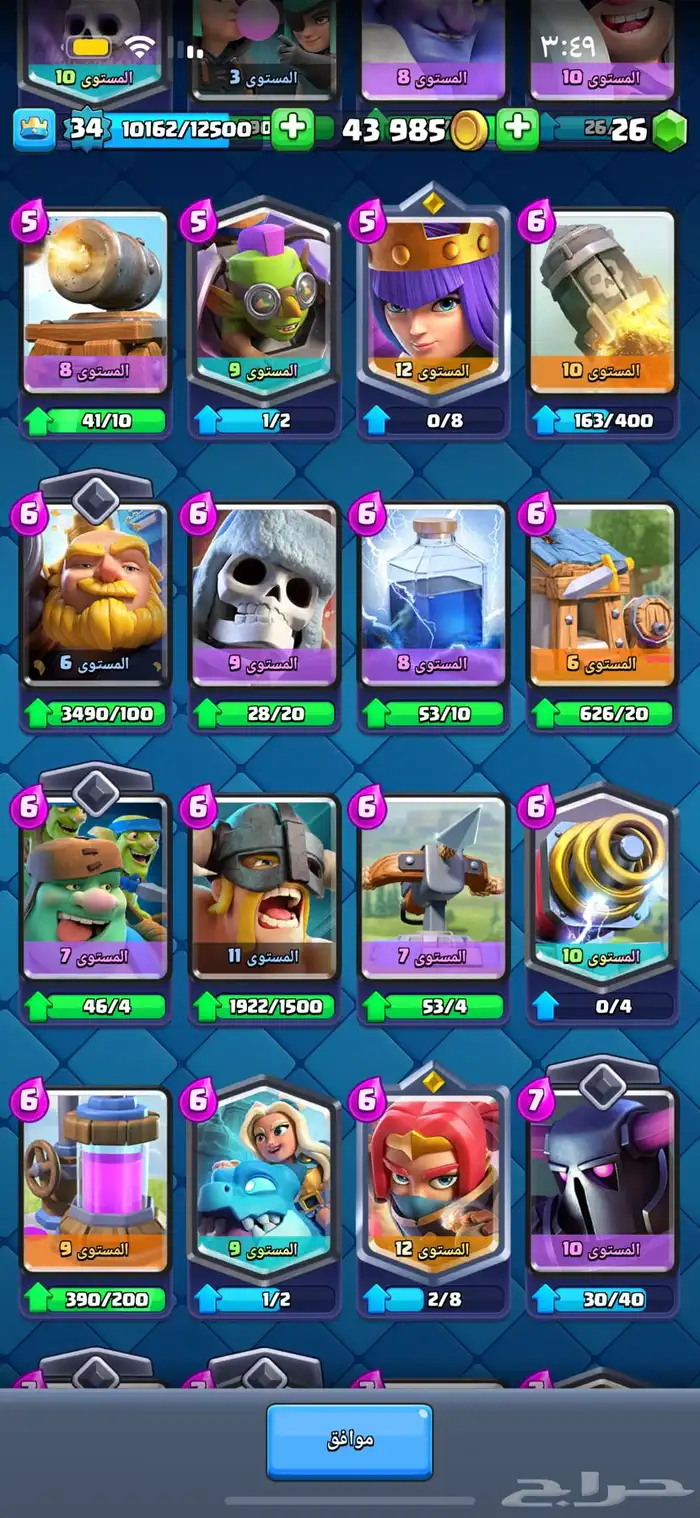Open the goggled goblin legendary card
This screenshot has height=1518, width=700.
pos(264,300)
